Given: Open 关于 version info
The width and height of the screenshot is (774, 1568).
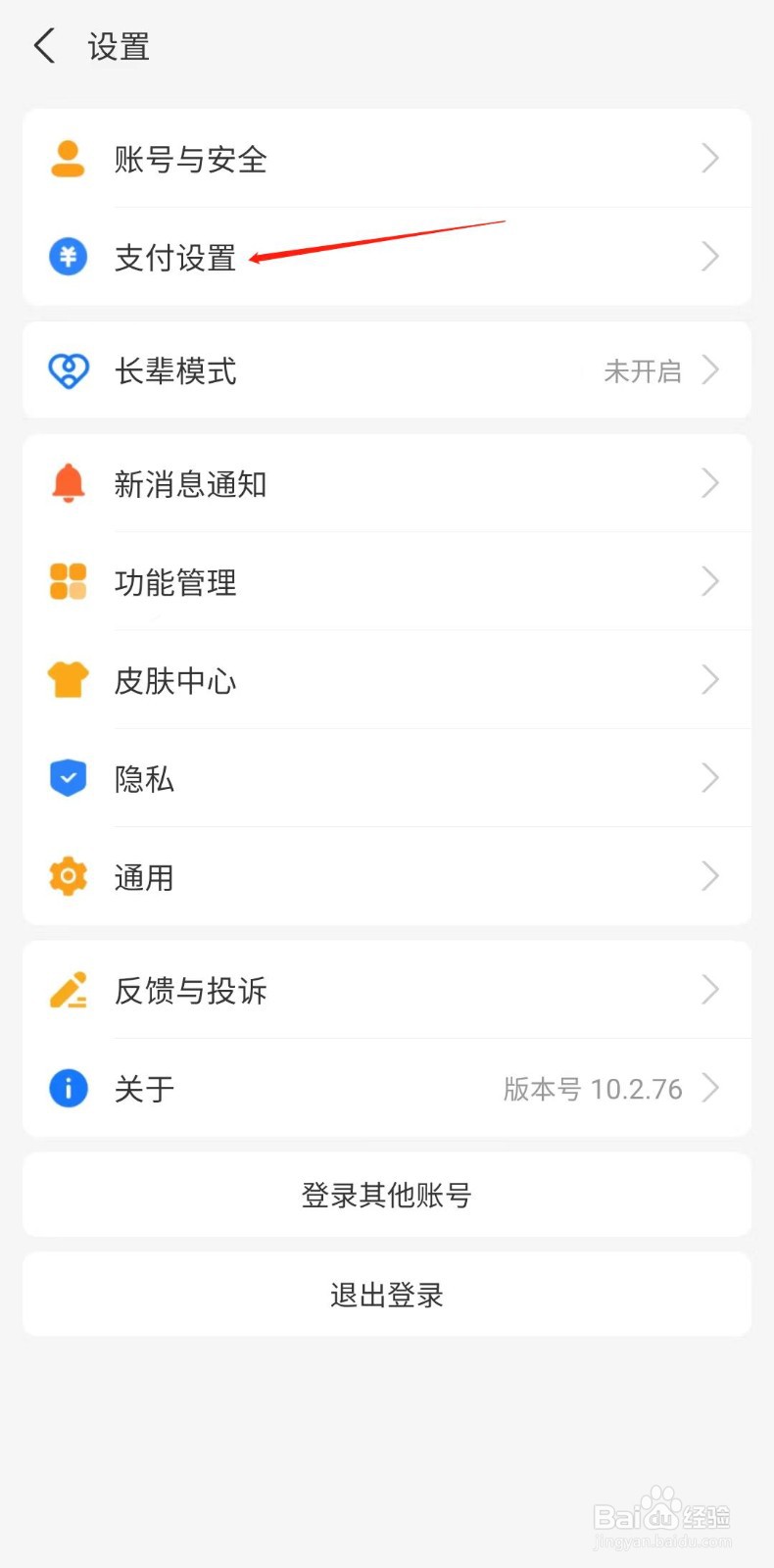Looking at the screenshot, I should 387,1088.
